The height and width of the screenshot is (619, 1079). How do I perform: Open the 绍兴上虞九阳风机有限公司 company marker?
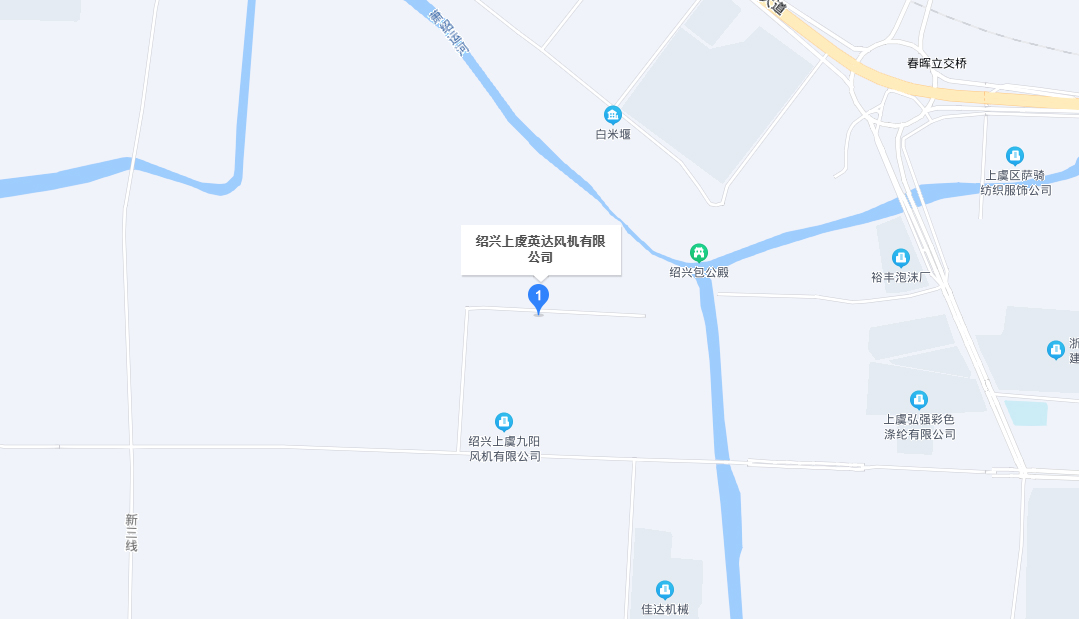[x=504, y=422]
